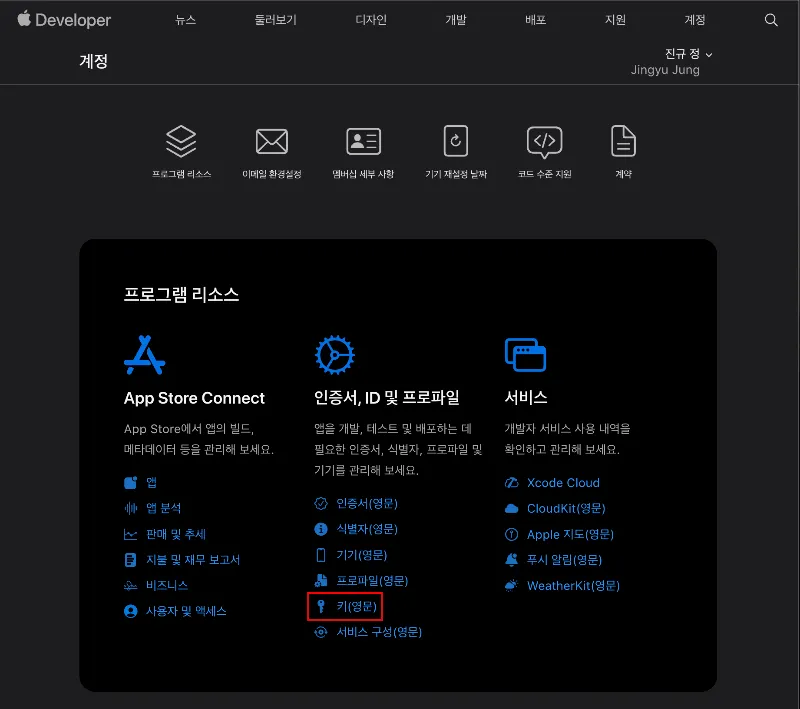The image size is (800, 709).
Task: Open 멤버십 세부 사항
Action: [363, 152]
